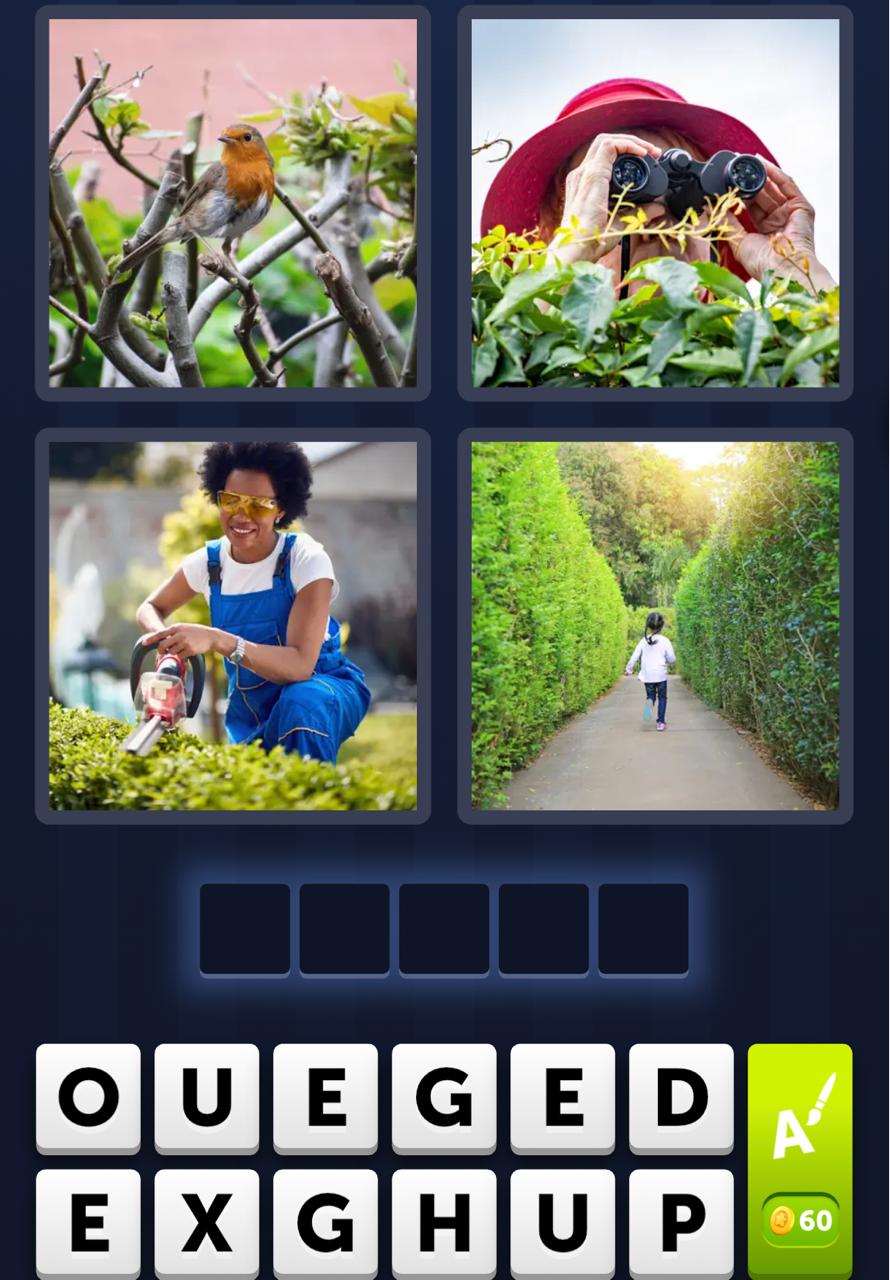
Task: Tap the second letter E tile
Action: [561, 1097]
